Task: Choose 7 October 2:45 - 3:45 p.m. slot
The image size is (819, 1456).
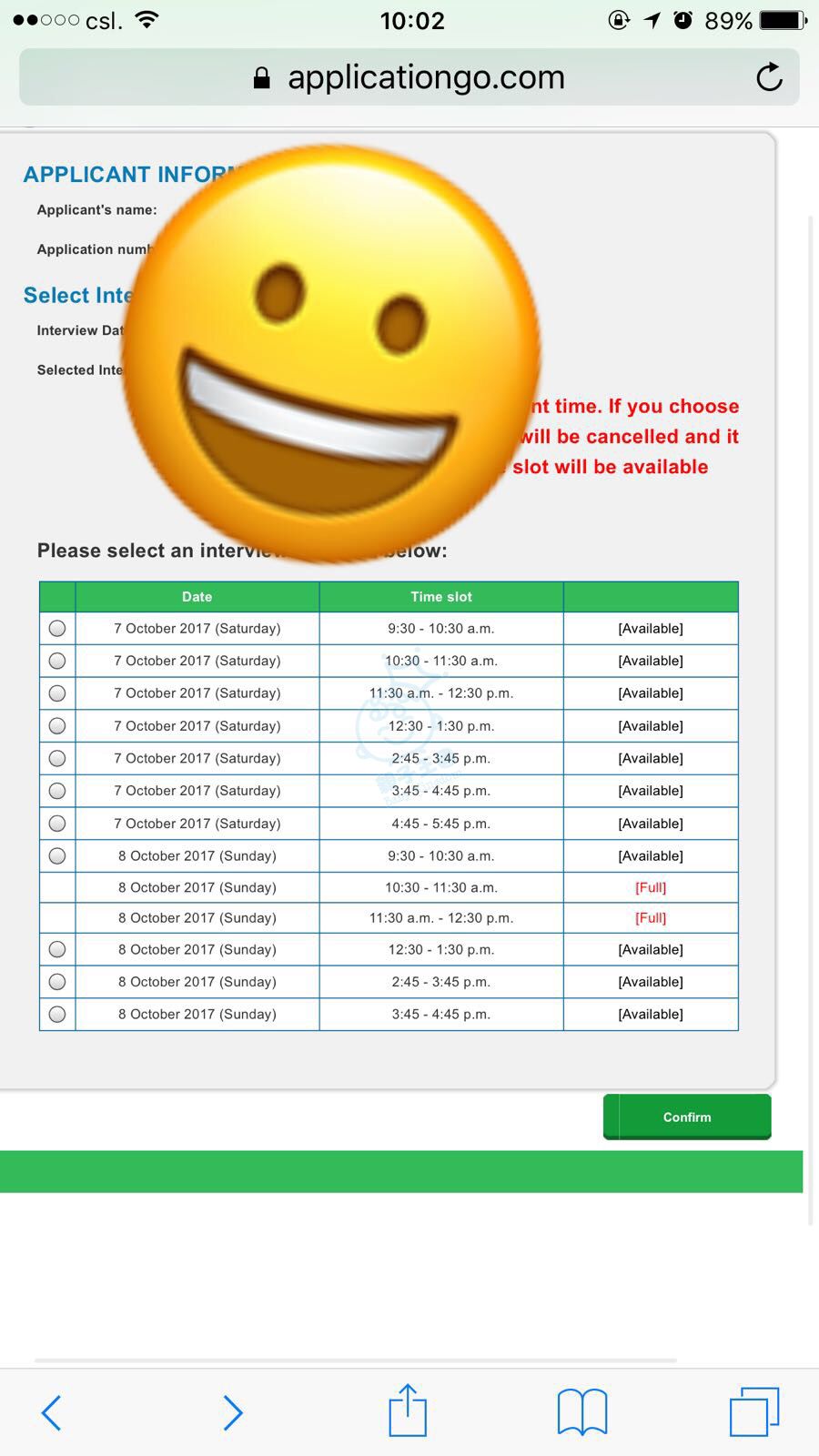Action: (x=57, y=758)
